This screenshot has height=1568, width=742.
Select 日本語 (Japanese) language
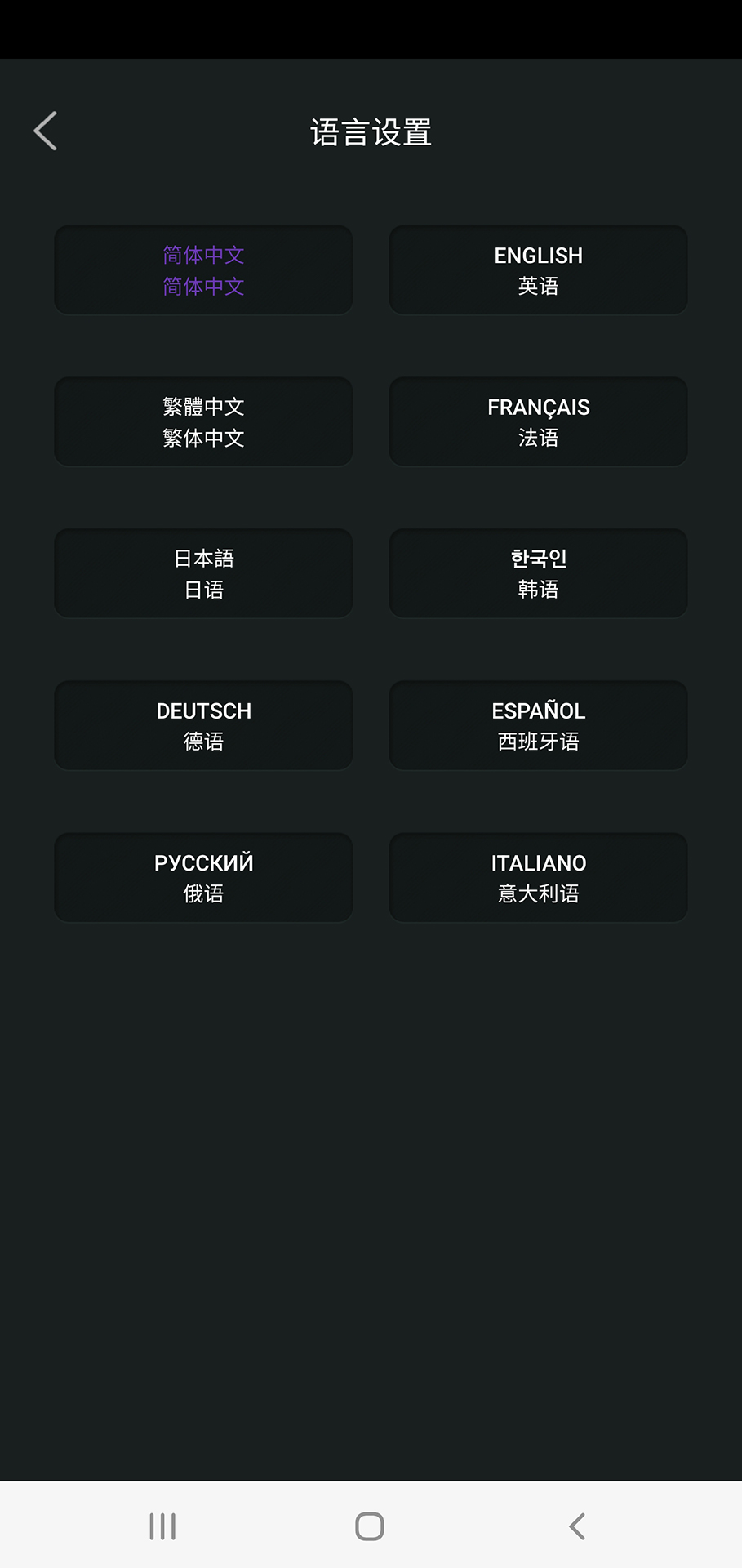[202, 572]
